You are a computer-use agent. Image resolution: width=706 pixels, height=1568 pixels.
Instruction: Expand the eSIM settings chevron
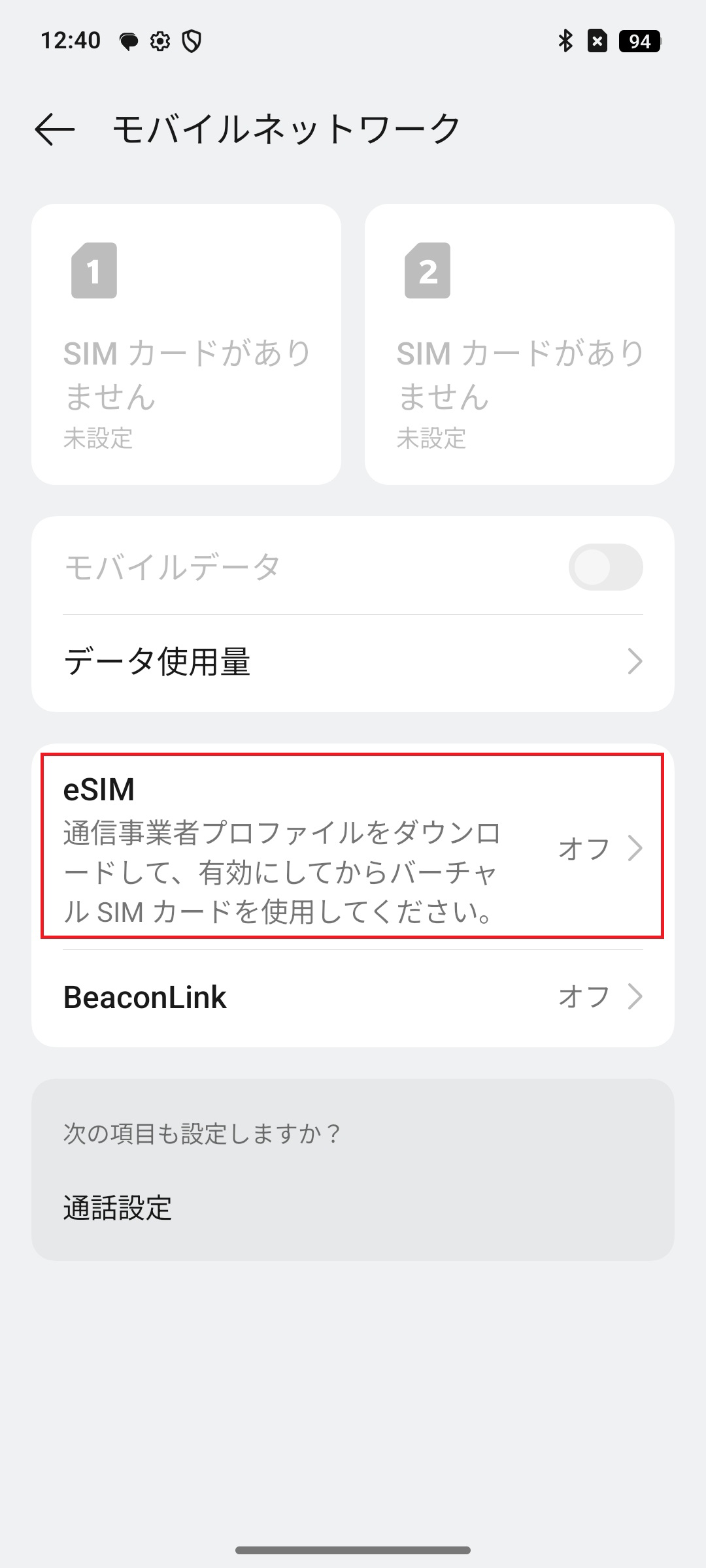635,849
